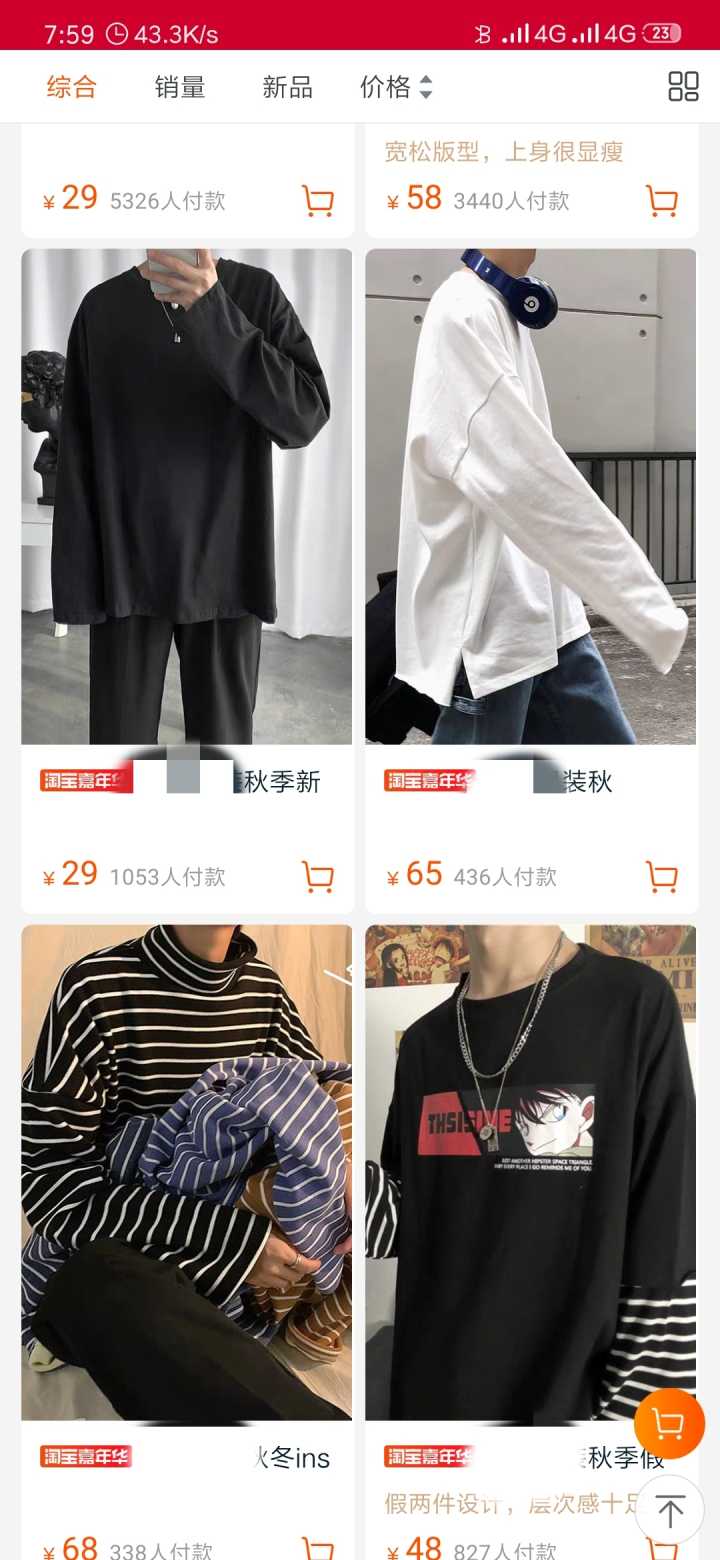Add the ¥58 3440人付款 item to cart

tap(662, 201)
